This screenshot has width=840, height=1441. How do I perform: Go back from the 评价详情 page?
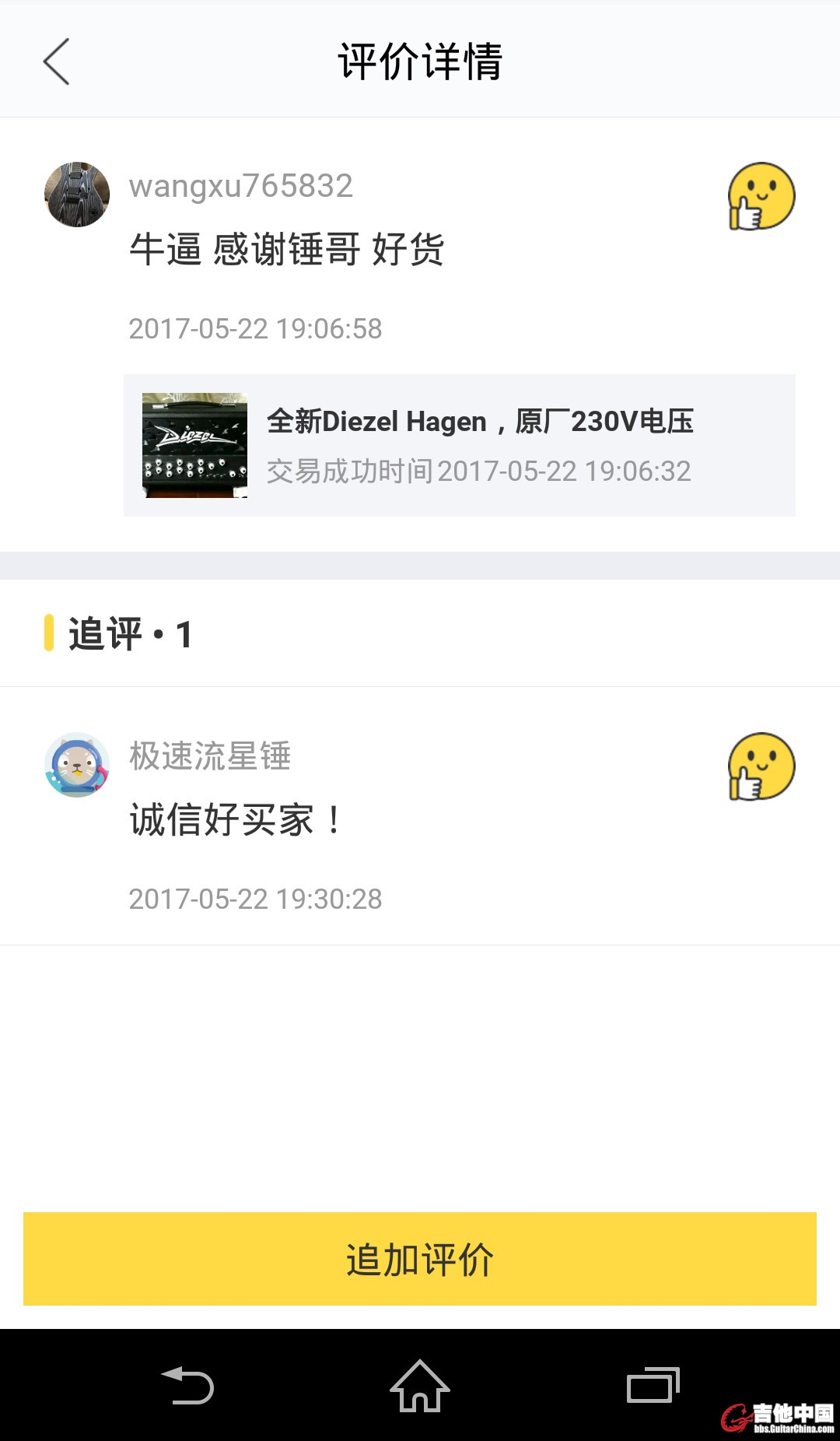click(x=57, y=61)
